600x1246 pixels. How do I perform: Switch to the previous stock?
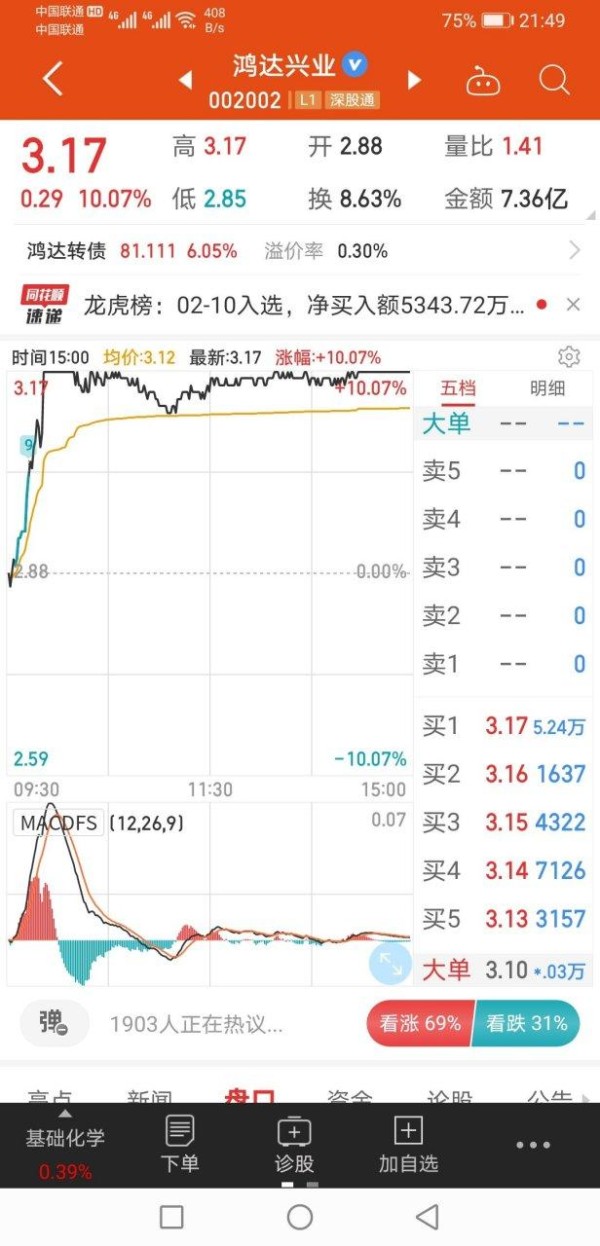point(185,80)
